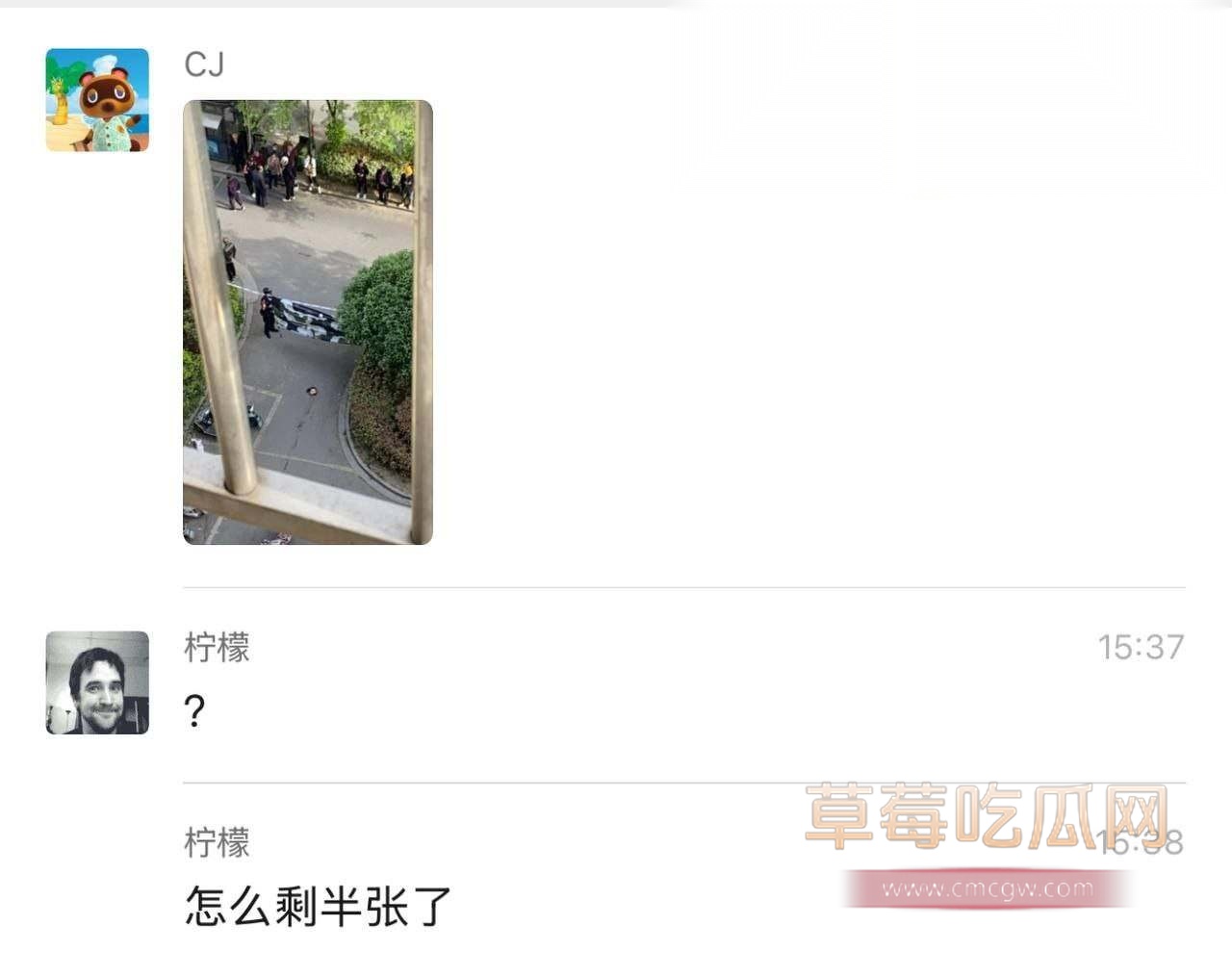Tap CJ's raccoon avatar
This screenshot has height=977, width=1232.
[x=97, y=100]
